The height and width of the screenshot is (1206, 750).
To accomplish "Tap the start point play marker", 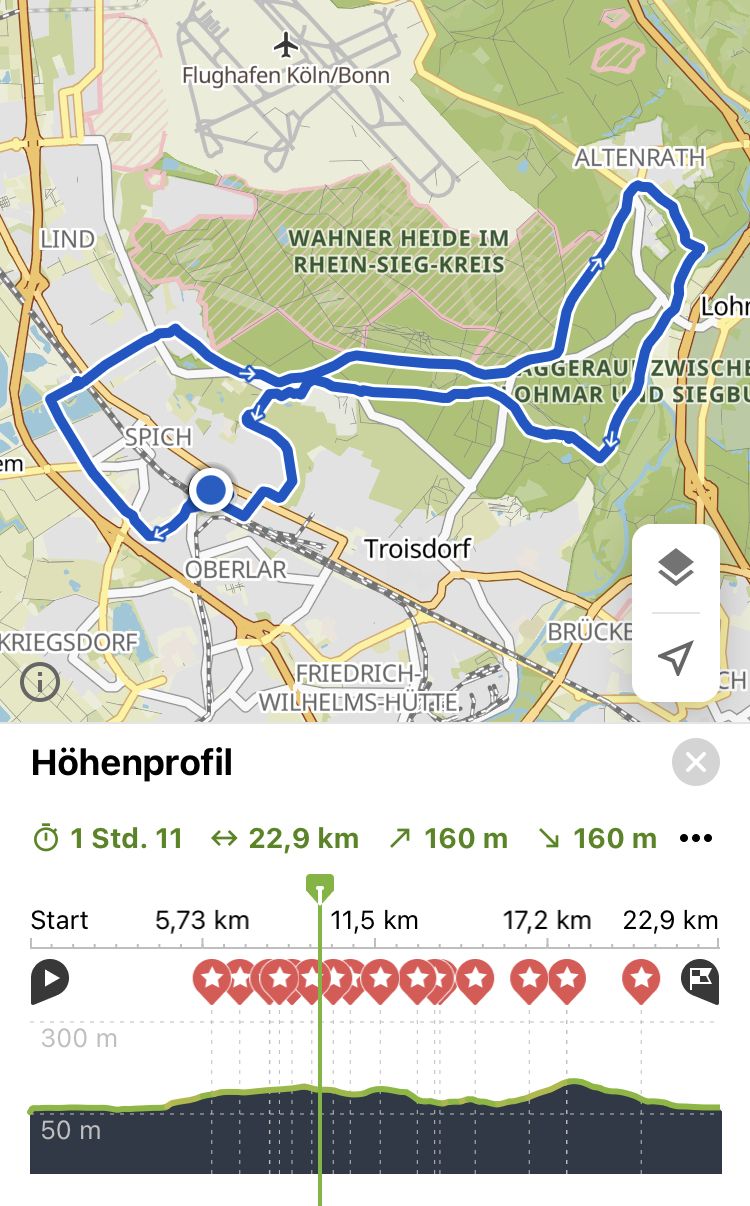I will tap(49, 980).
